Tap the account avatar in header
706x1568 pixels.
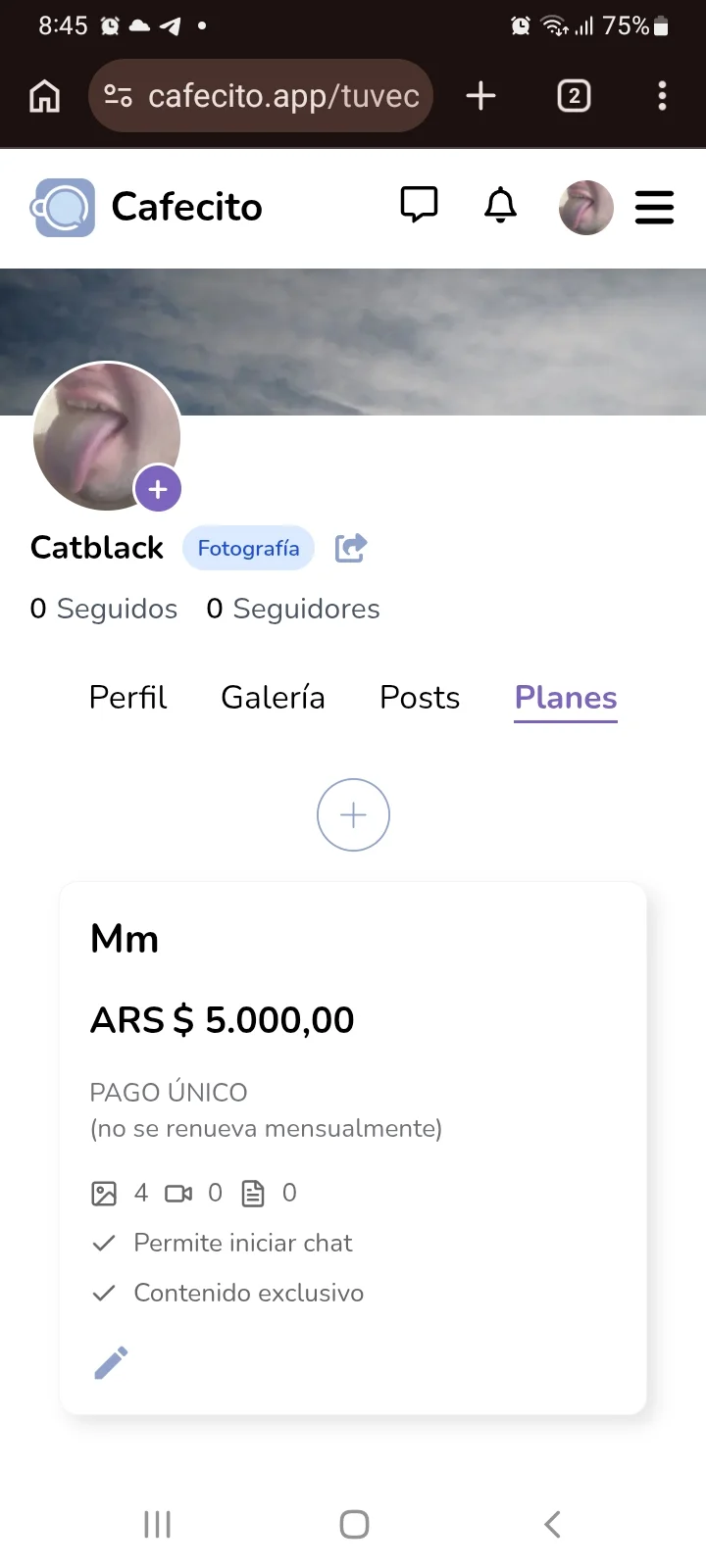pos(585,207)
